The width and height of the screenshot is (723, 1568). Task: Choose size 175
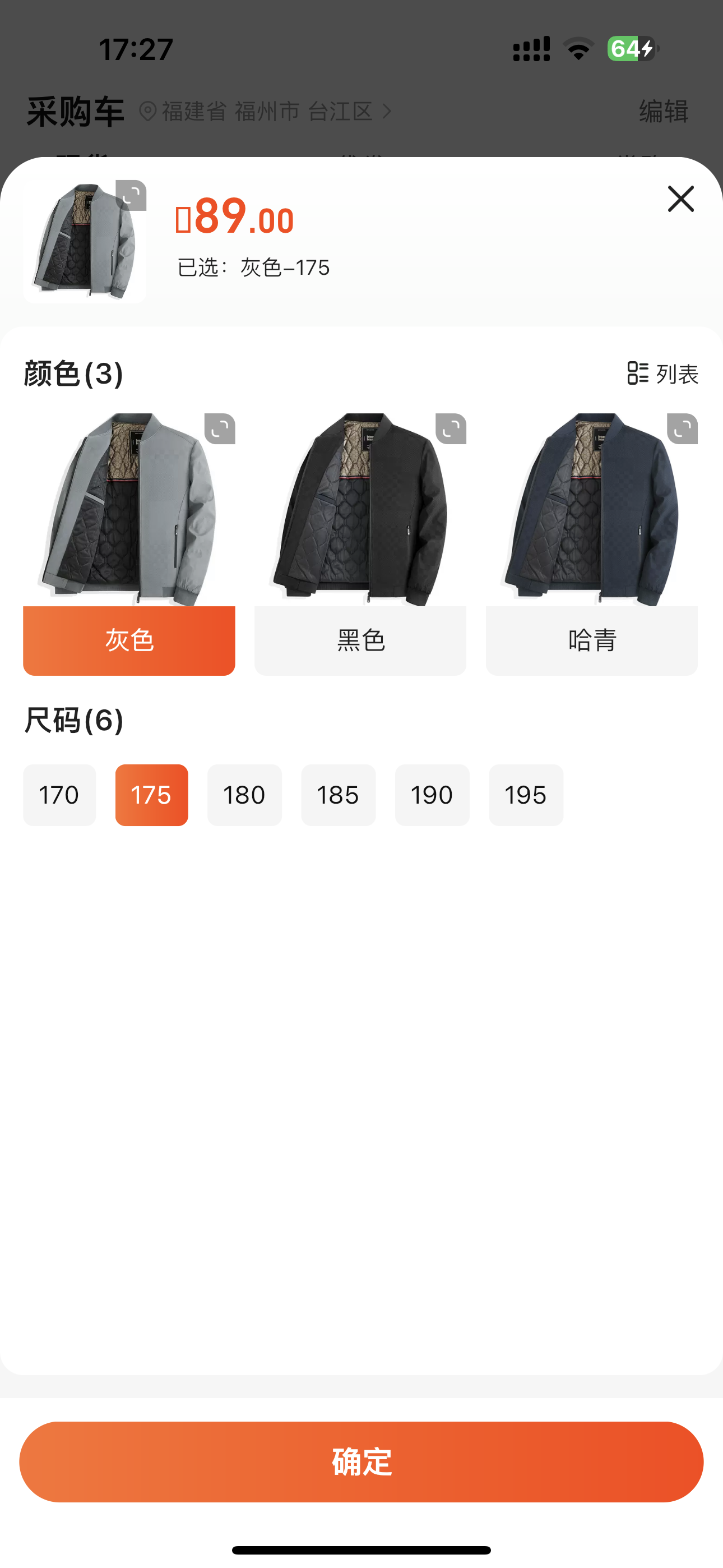point(151,795)
